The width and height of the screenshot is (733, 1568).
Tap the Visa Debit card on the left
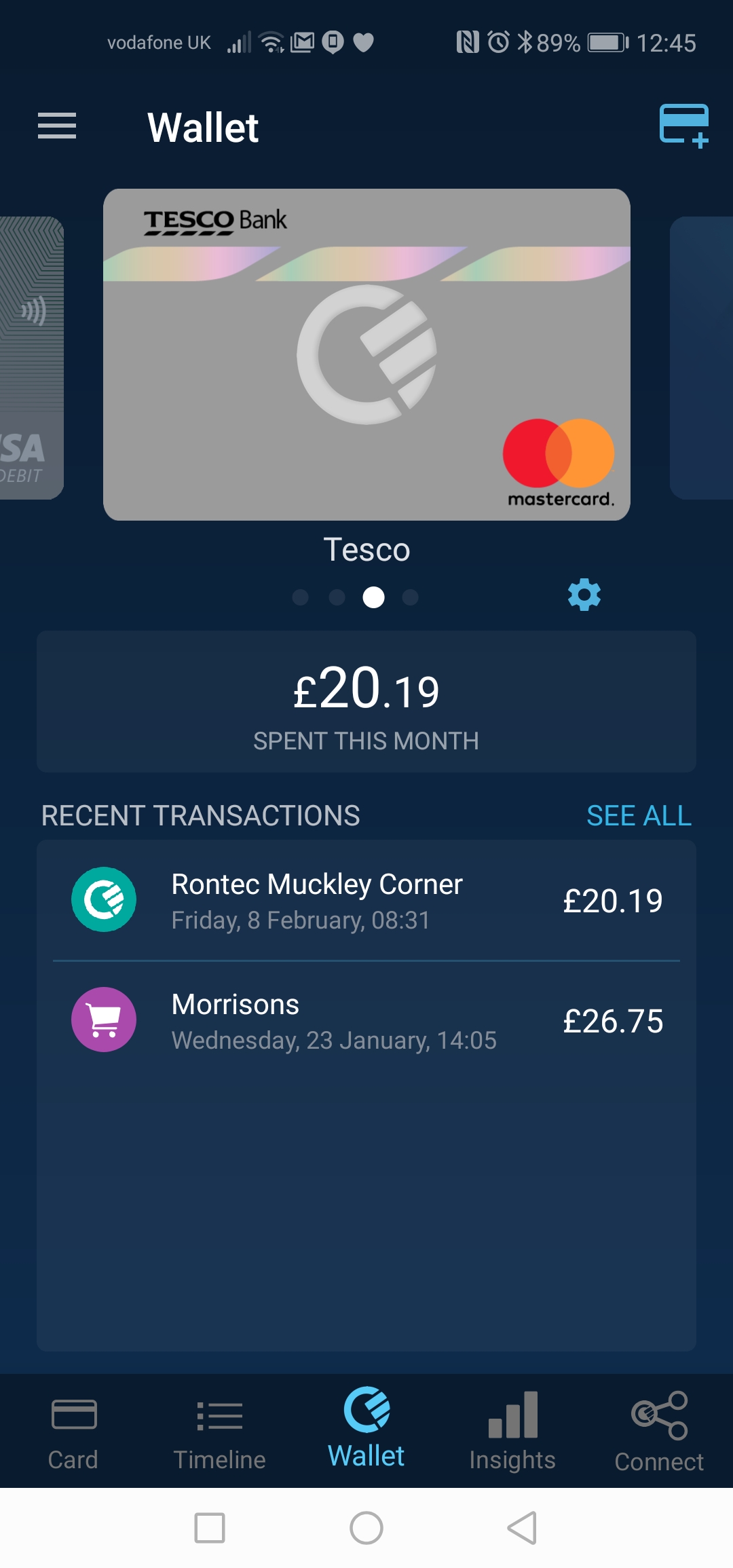click(32, 358)
